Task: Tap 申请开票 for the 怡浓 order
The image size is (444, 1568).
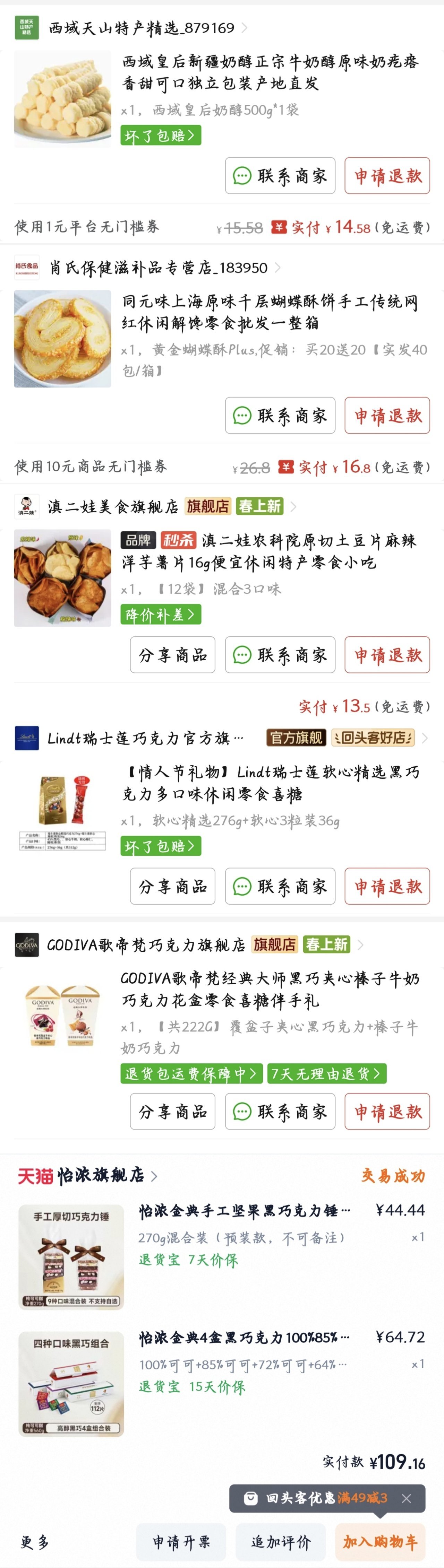Action: click(181, 1542)
